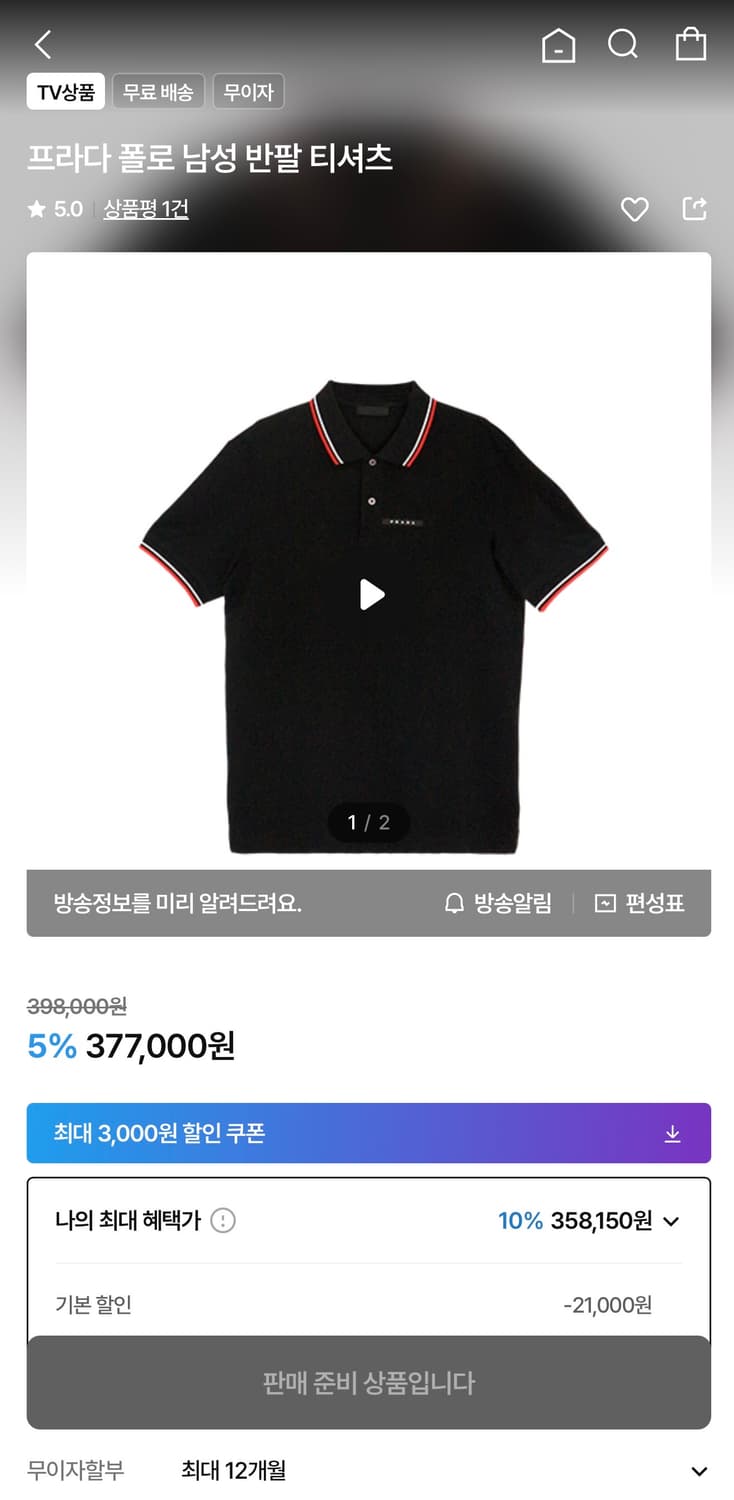Tap the 판매 준비 상품입니다 button
This screenshot has height=1500, width=734.
pyautogui.click(x=367, y=1382)
